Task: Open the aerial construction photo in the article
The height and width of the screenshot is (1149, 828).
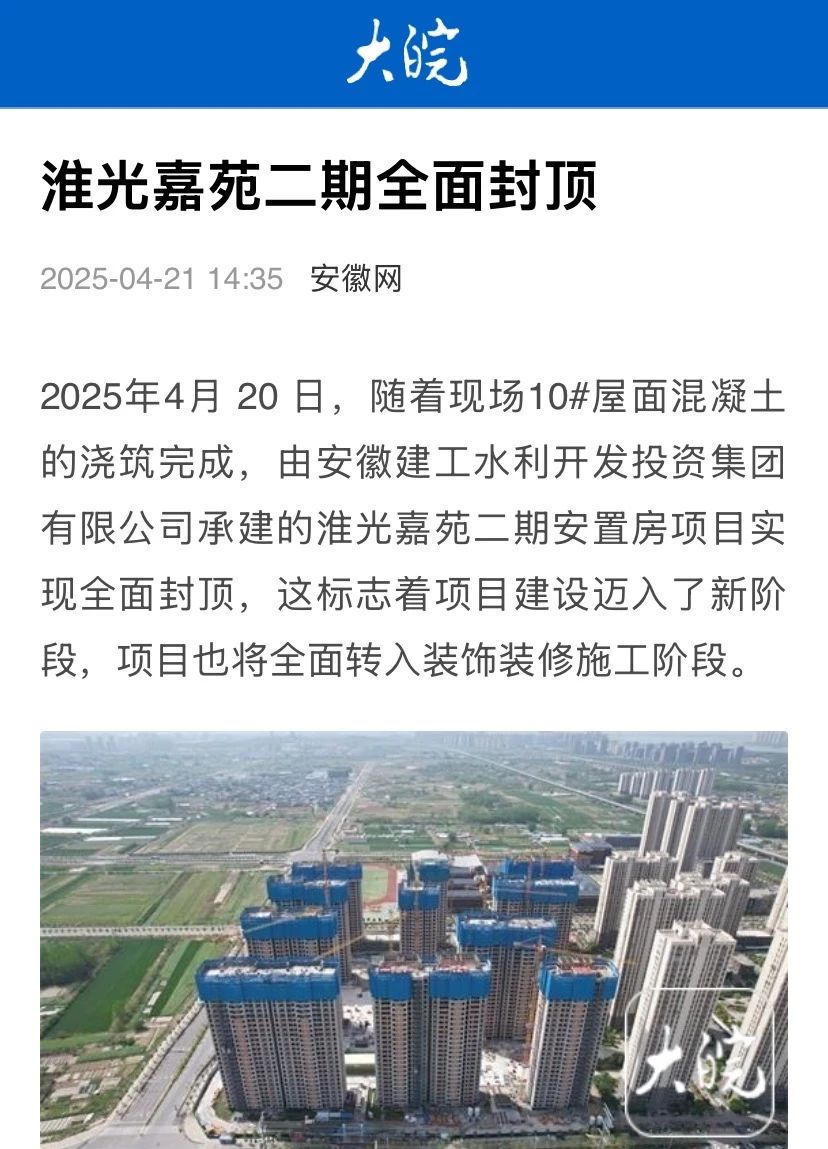Action: click(x=413, y=938)
